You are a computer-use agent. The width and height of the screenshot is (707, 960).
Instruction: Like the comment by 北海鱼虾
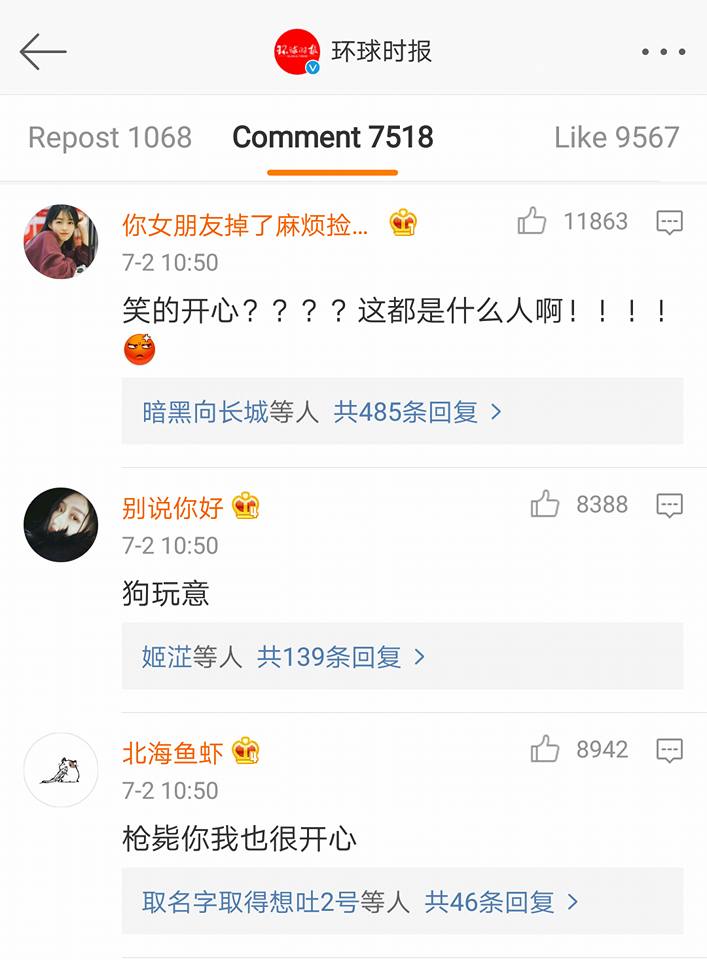545,749
